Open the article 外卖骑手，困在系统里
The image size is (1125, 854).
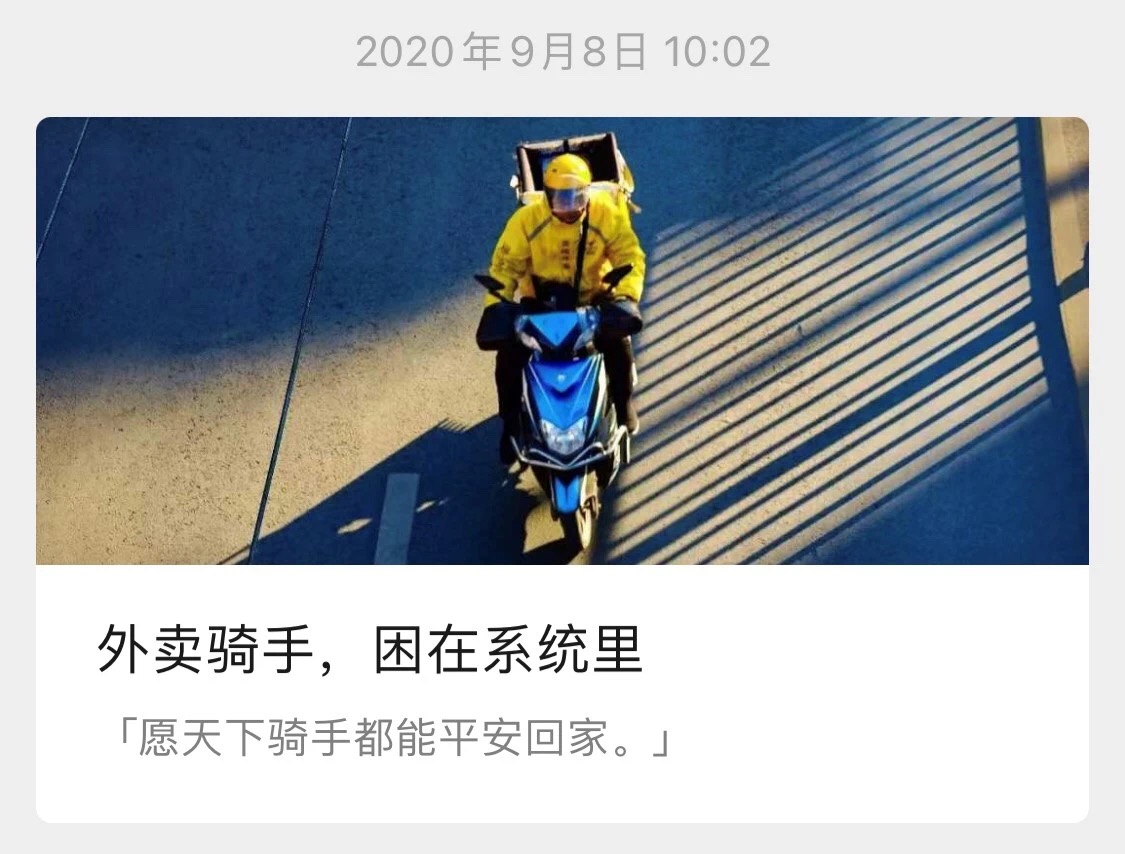370,653
